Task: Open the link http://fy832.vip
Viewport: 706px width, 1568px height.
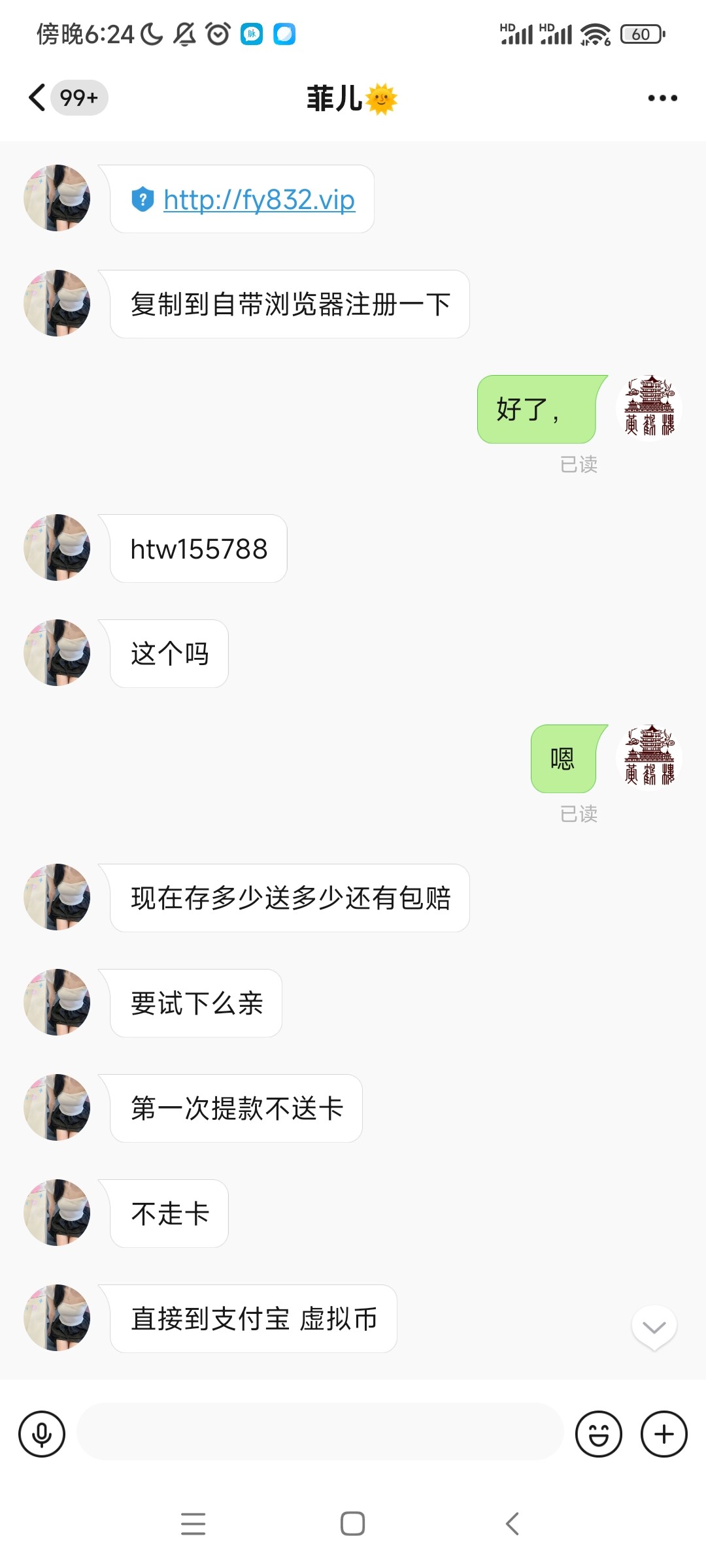Action: click(258, 200)
